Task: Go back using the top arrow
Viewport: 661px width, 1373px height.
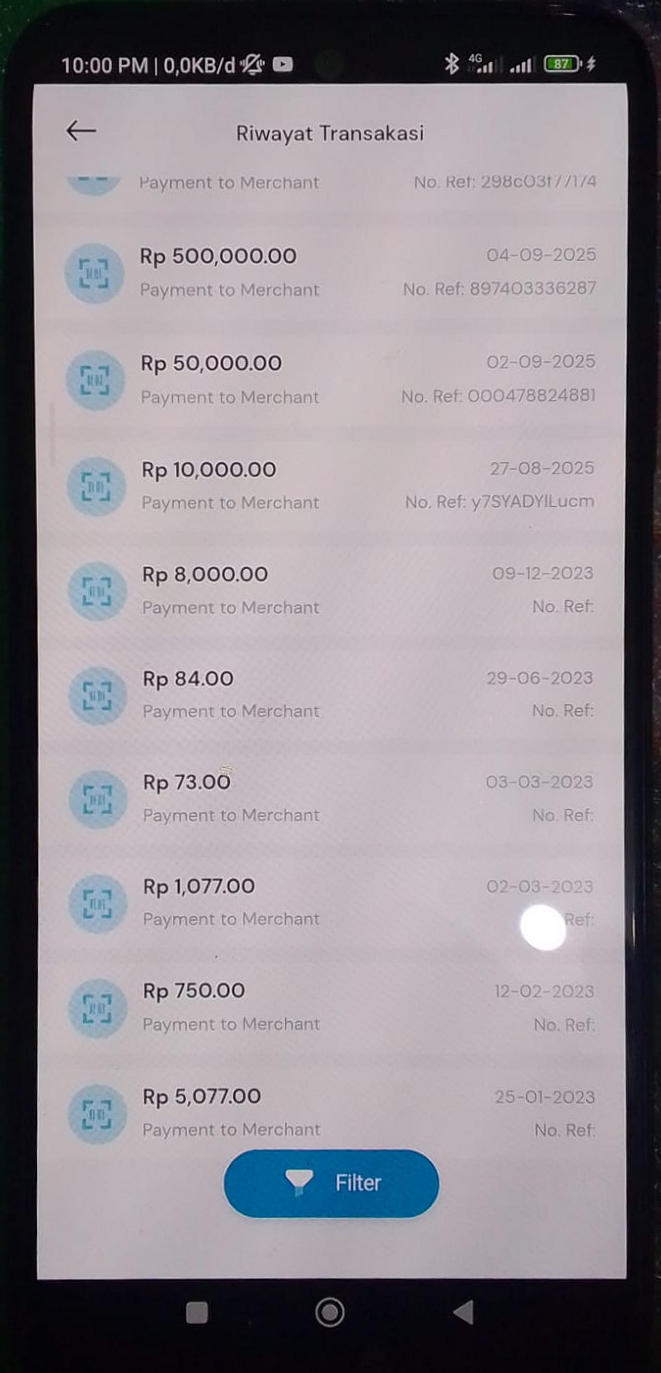Action: (x=81, y=131)
